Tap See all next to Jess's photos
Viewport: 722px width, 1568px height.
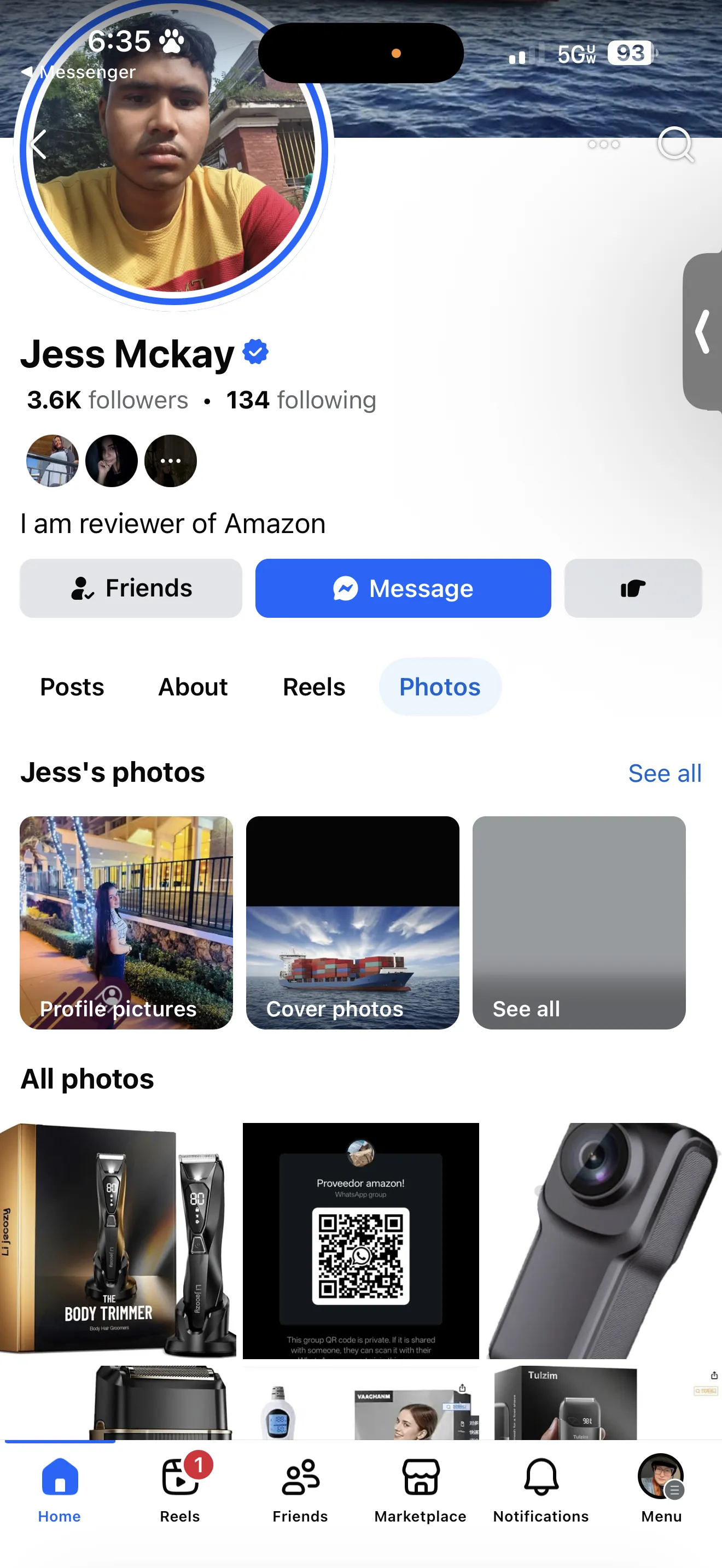tap(664, 773)
